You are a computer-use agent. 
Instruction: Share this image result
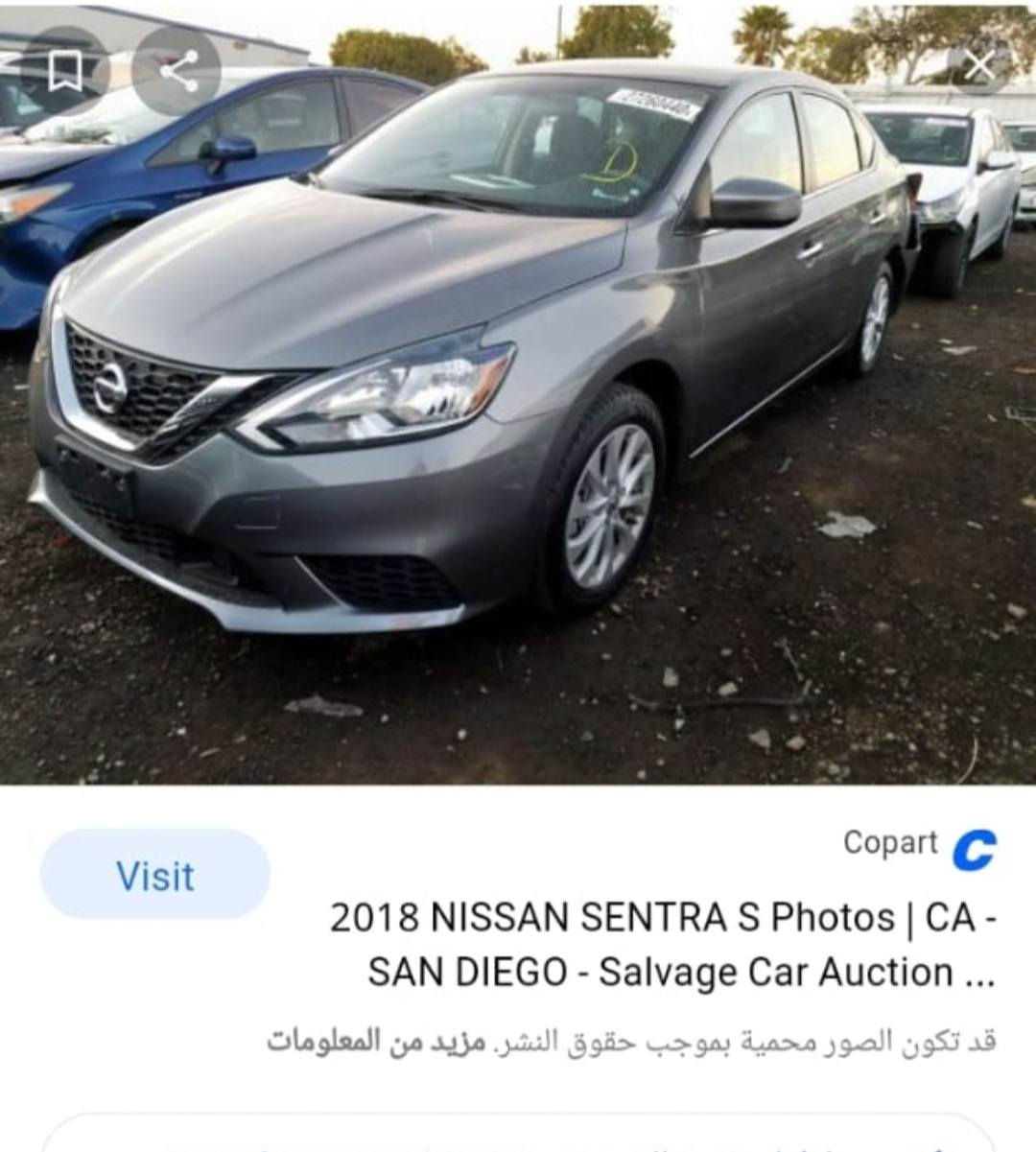(177, 71)
